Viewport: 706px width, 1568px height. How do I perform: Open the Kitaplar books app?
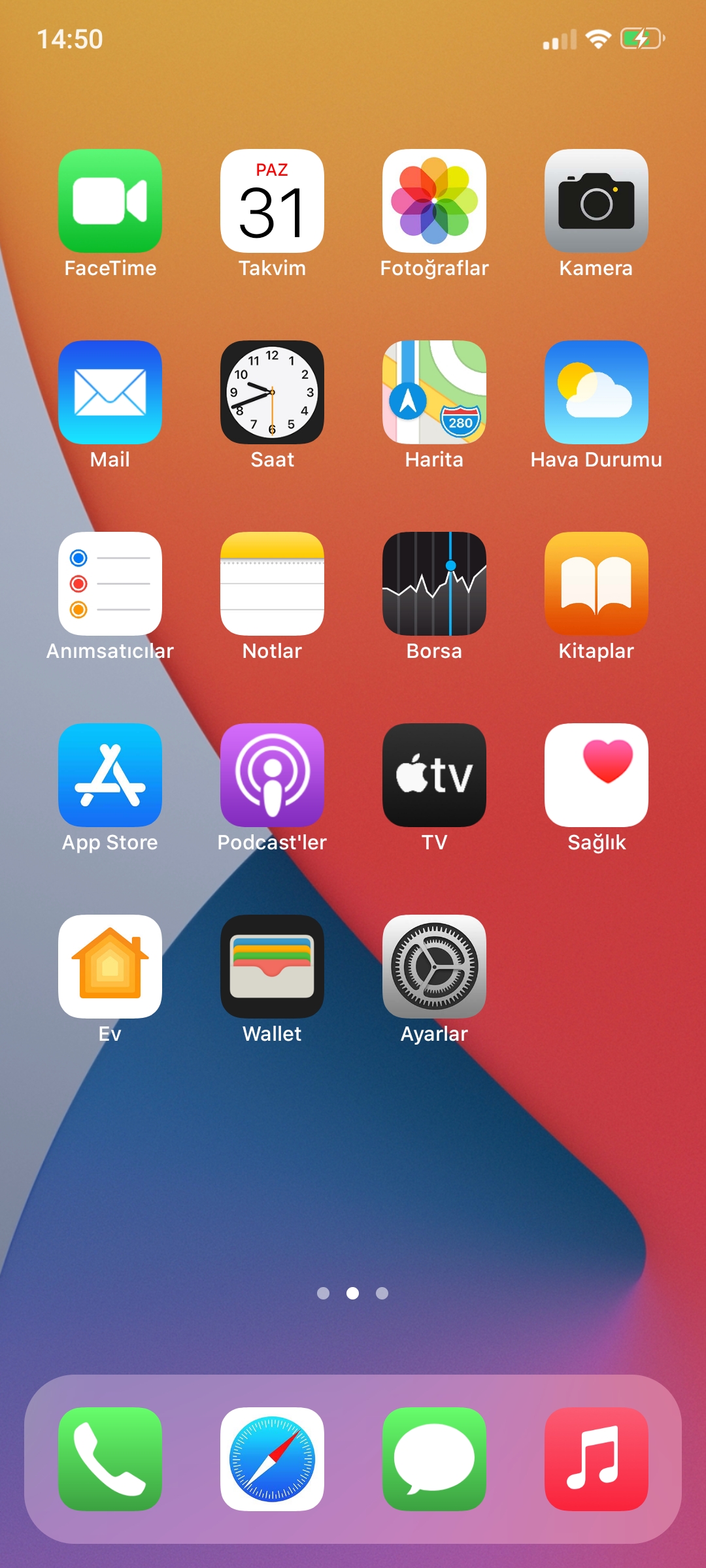[x=596, y=583]
